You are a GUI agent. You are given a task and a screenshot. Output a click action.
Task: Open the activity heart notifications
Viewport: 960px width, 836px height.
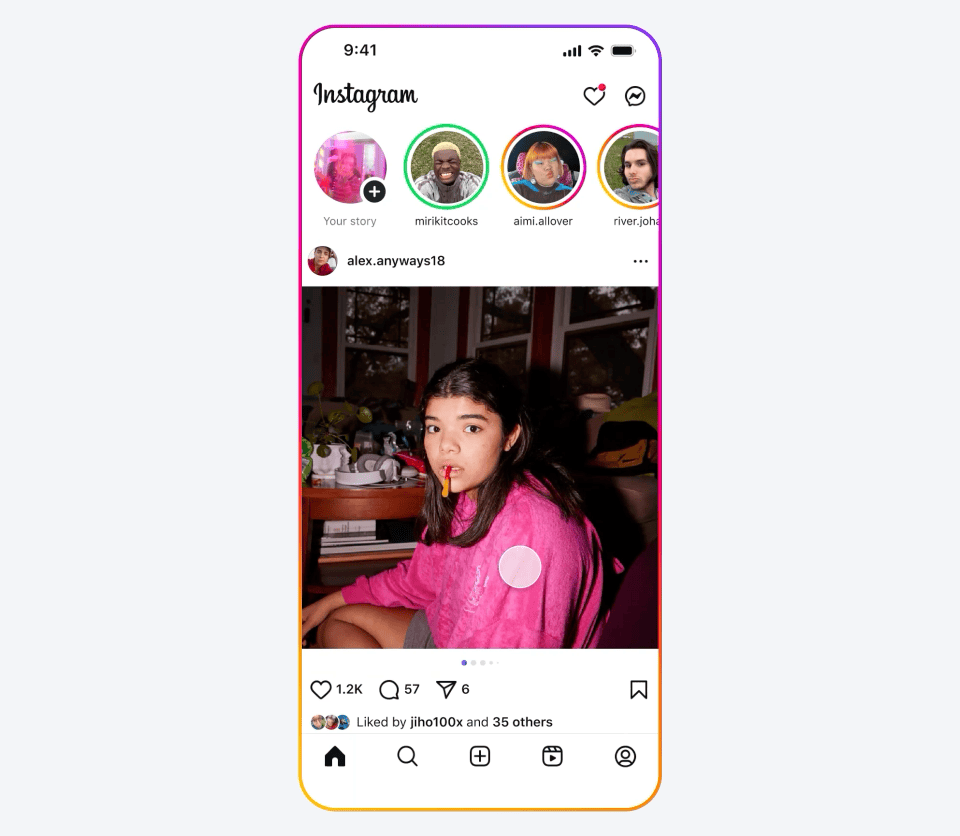(x=594, y=96)
